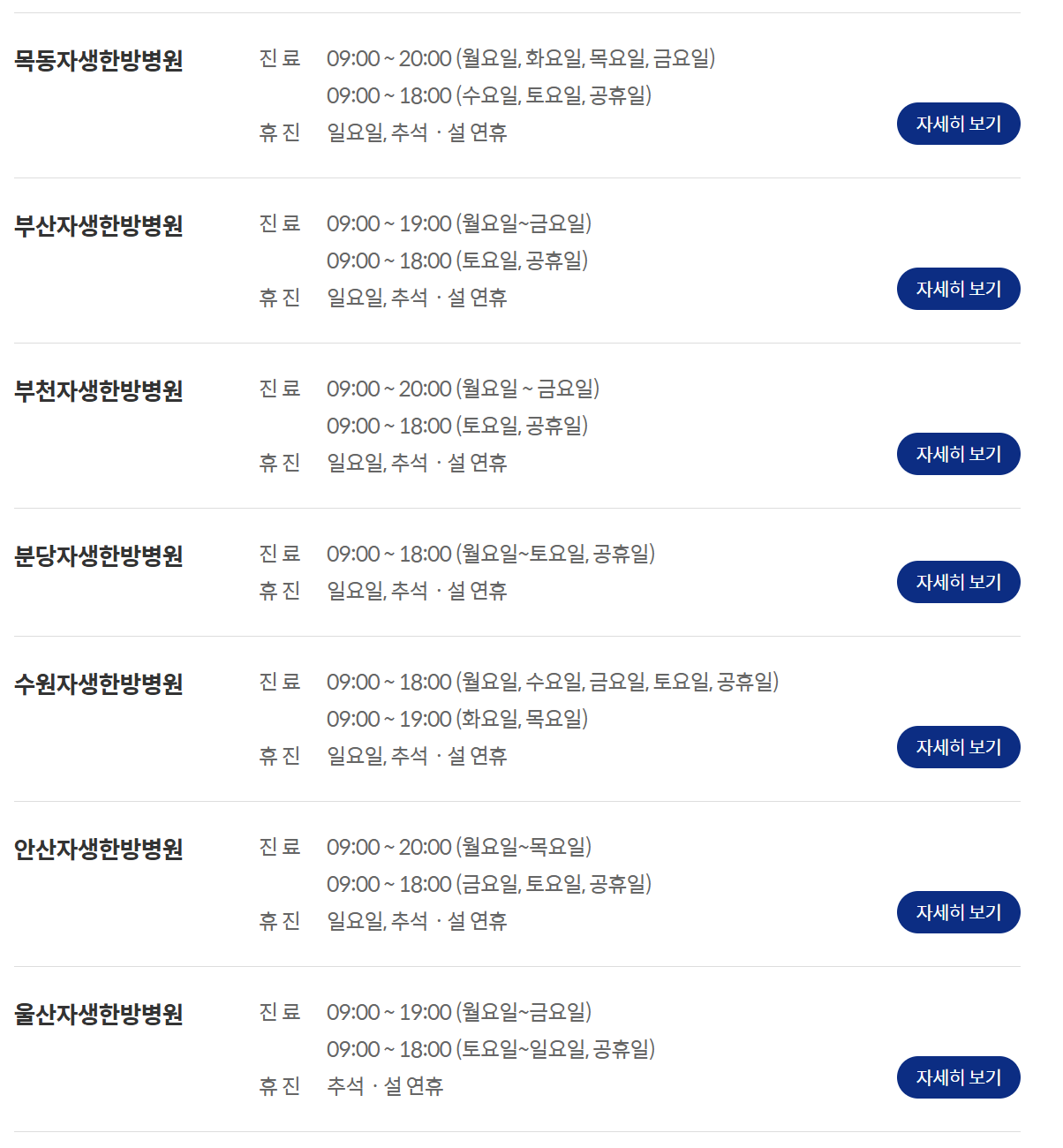Click 자세히 보기 button for 목동자생한방병원

click(x=958, y=124)
